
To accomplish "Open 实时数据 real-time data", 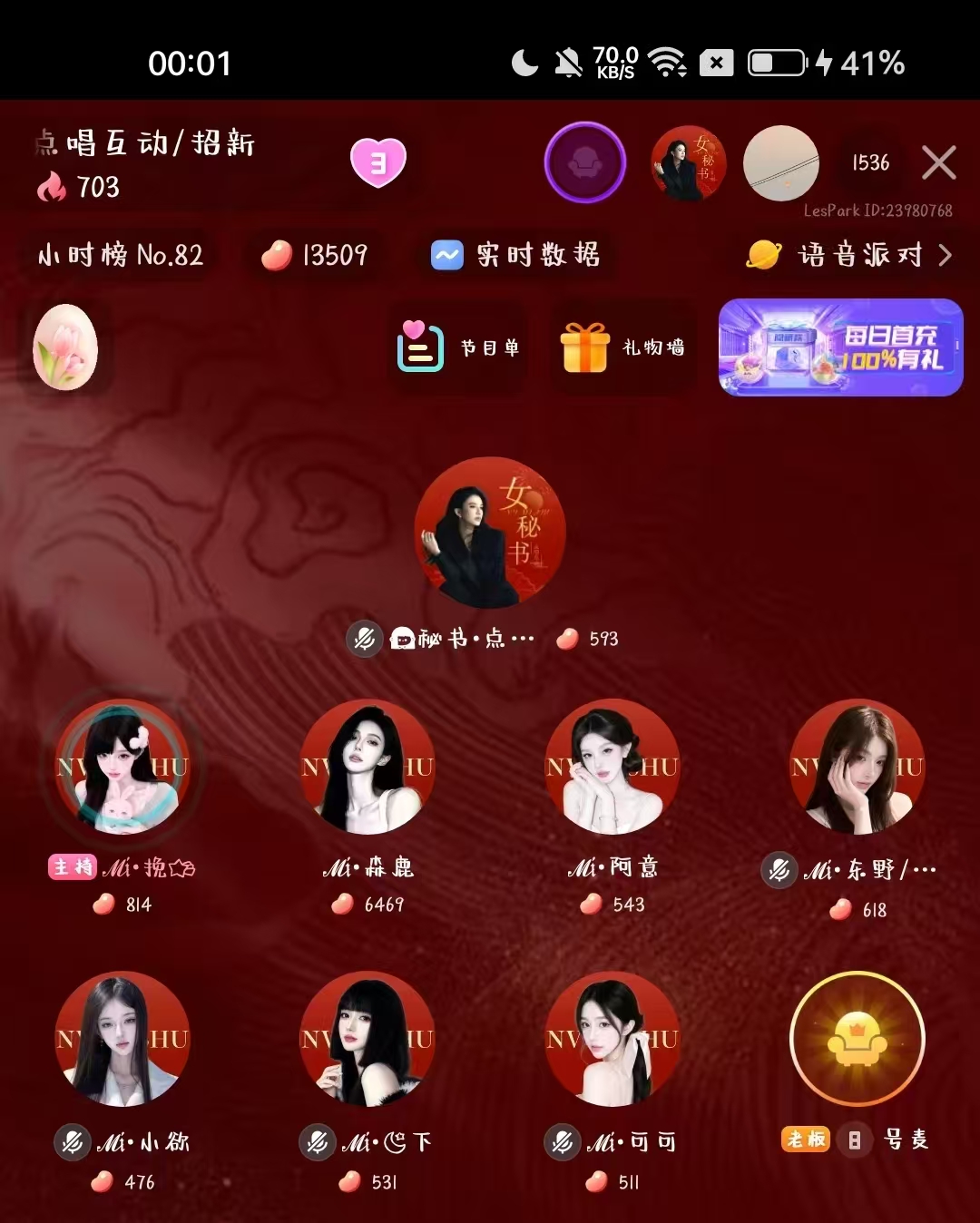I will (515, 256).
